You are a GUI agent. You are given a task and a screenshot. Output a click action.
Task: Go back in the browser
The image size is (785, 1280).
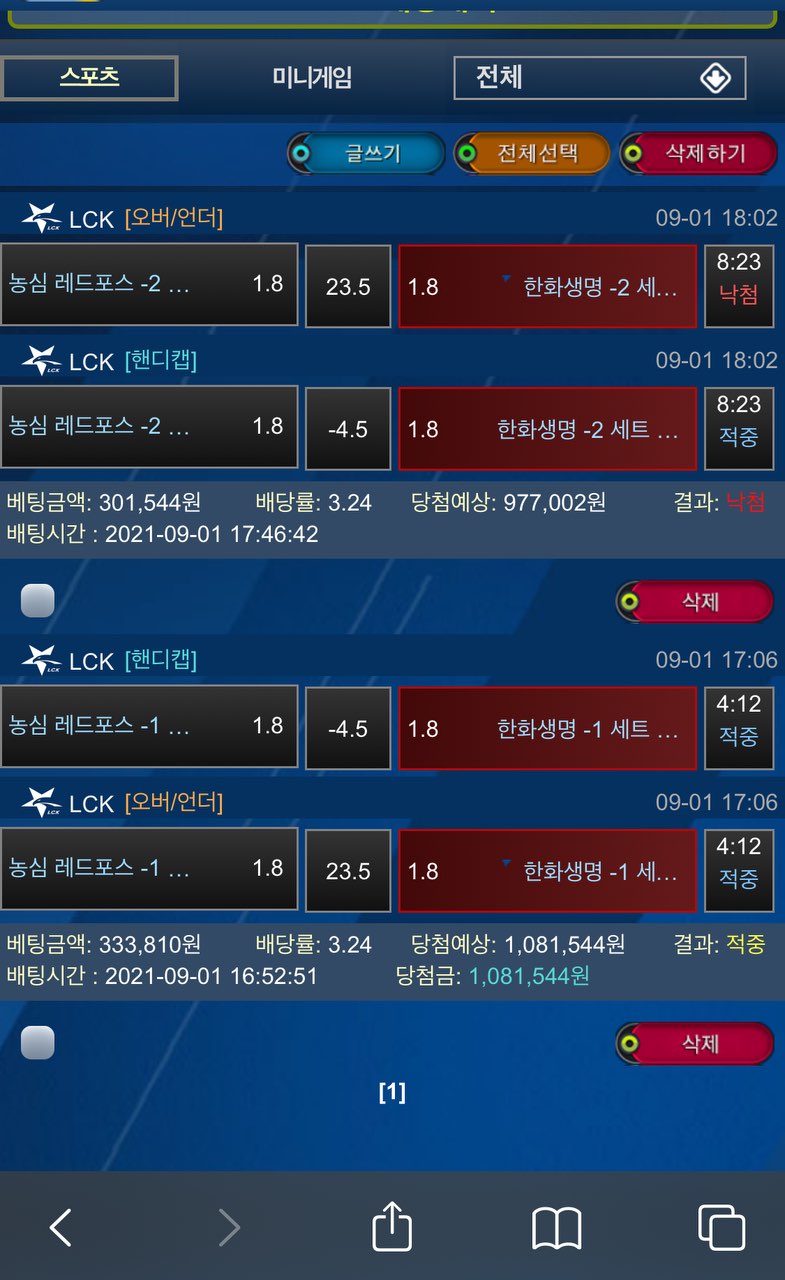point(61,1227)
